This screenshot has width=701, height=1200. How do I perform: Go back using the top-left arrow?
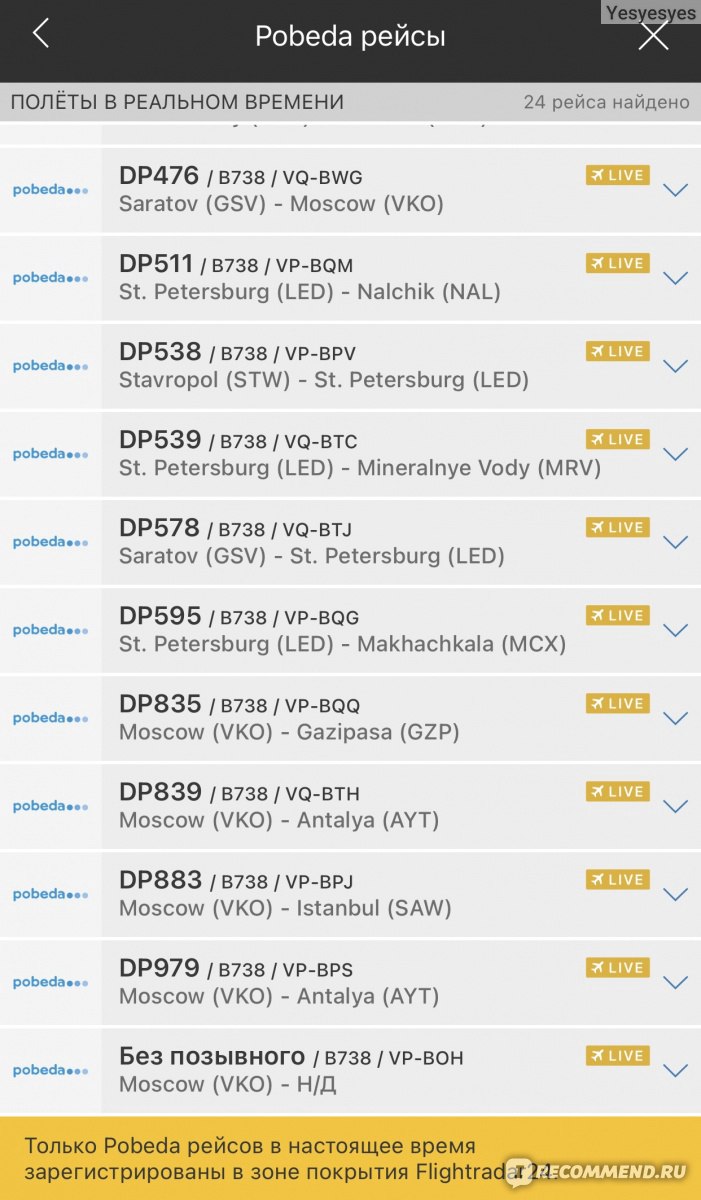[40, 34]
